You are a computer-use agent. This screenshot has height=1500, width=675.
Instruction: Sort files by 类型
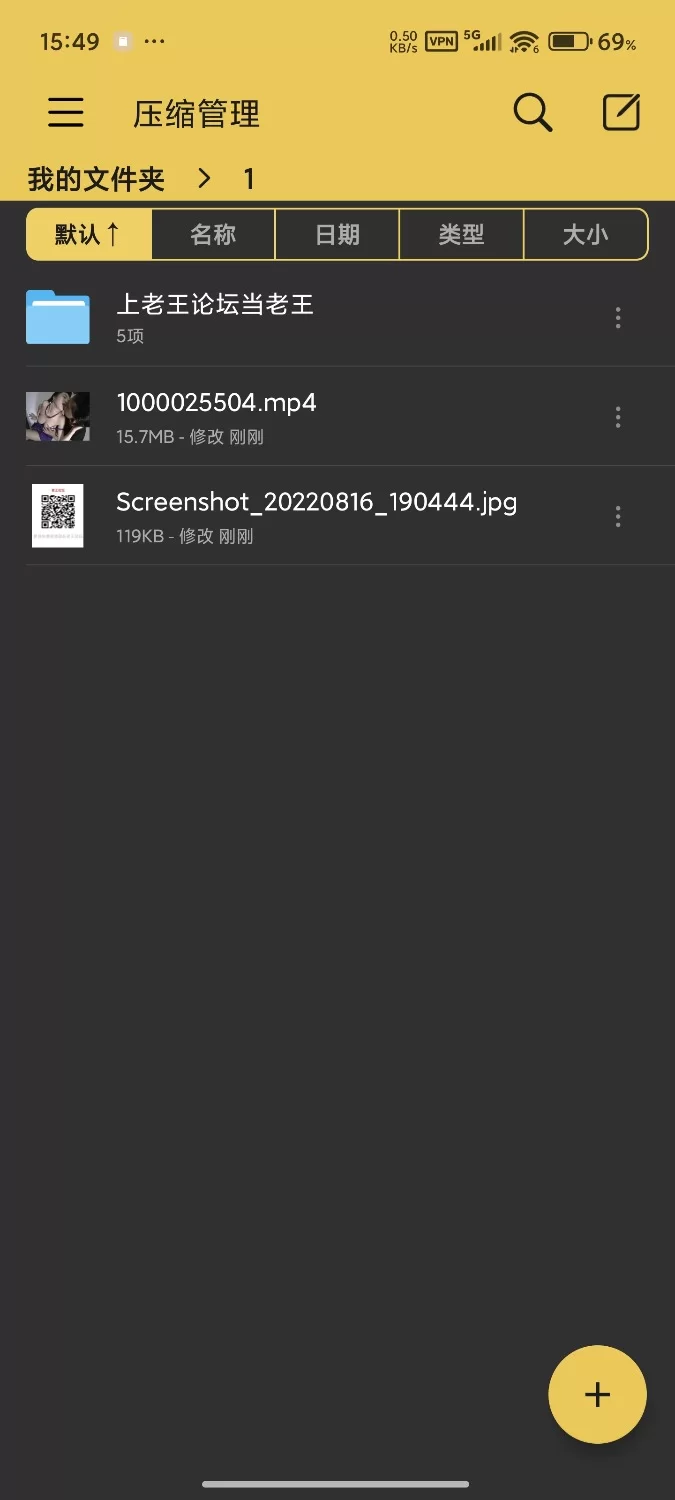tap(461, 235)
